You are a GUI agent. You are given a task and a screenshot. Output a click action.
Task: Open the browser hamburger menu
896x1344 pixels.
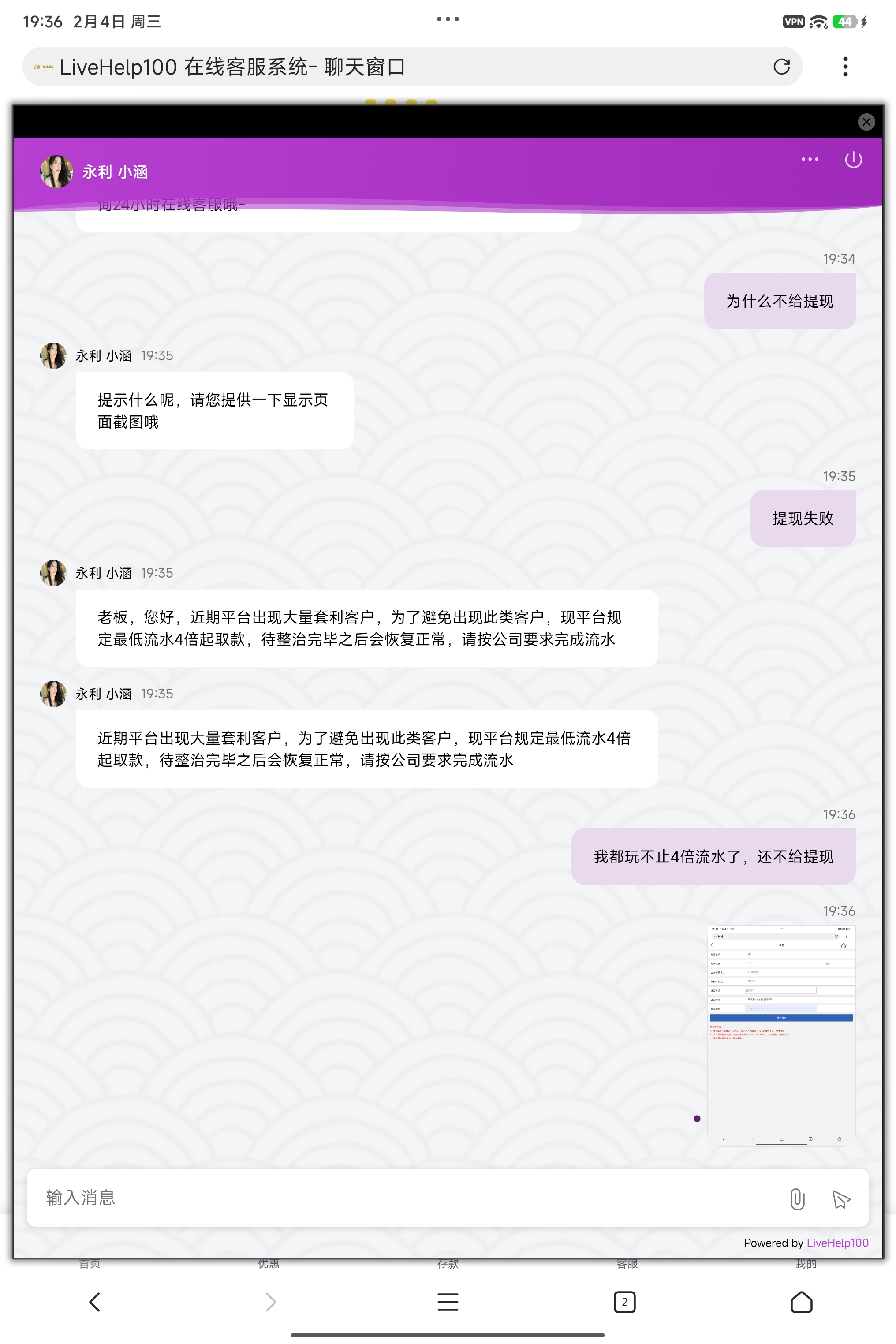coord(448,1302)
